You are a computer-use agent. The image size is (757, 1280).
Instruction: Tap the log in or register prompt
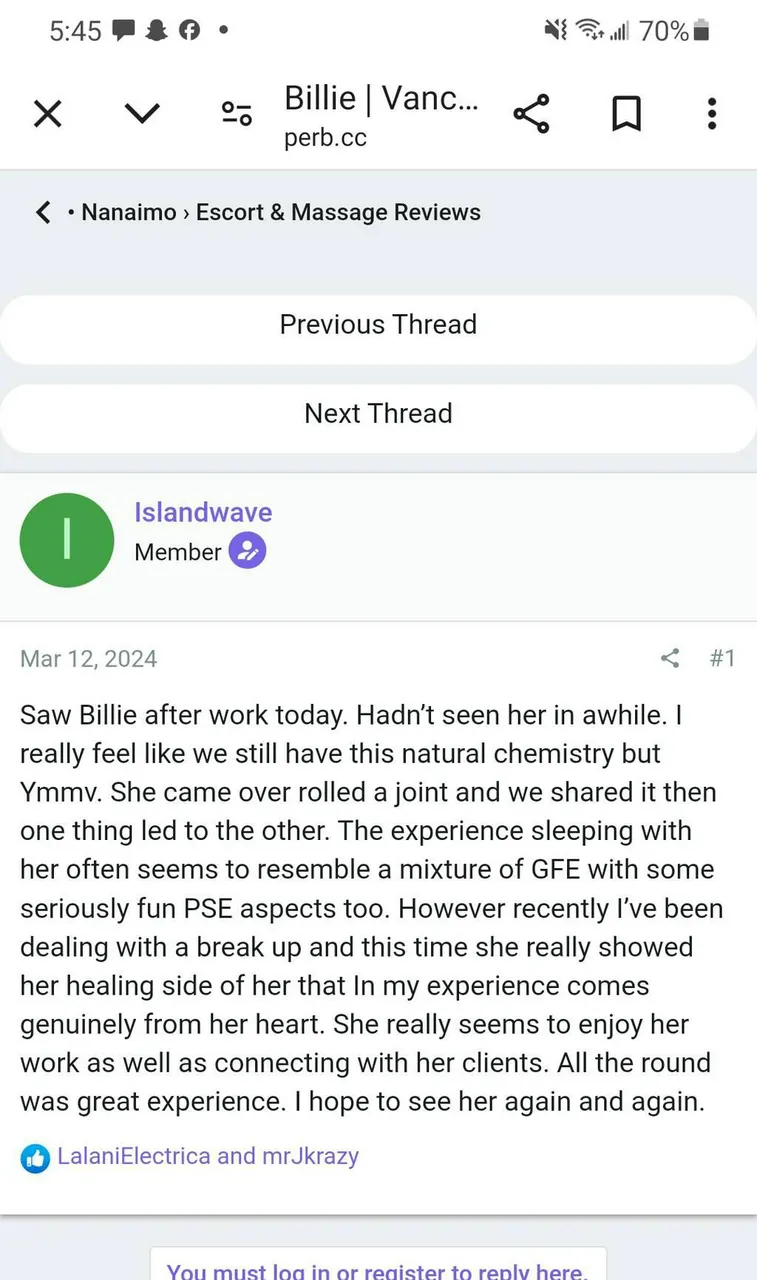[x=377, y=1270]
